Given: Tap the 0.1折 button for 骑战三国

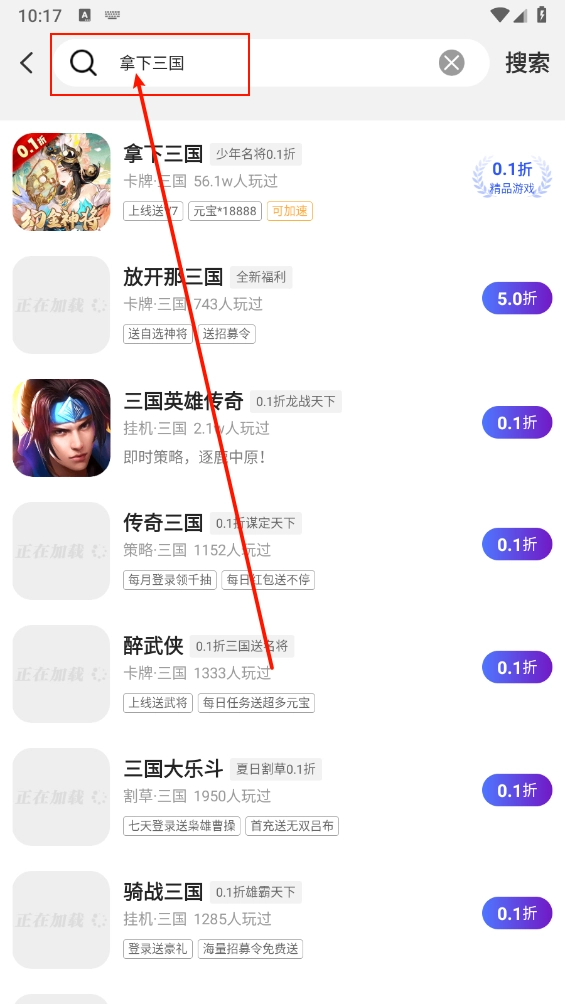Looking at the screenshot, I should point(517,913).
